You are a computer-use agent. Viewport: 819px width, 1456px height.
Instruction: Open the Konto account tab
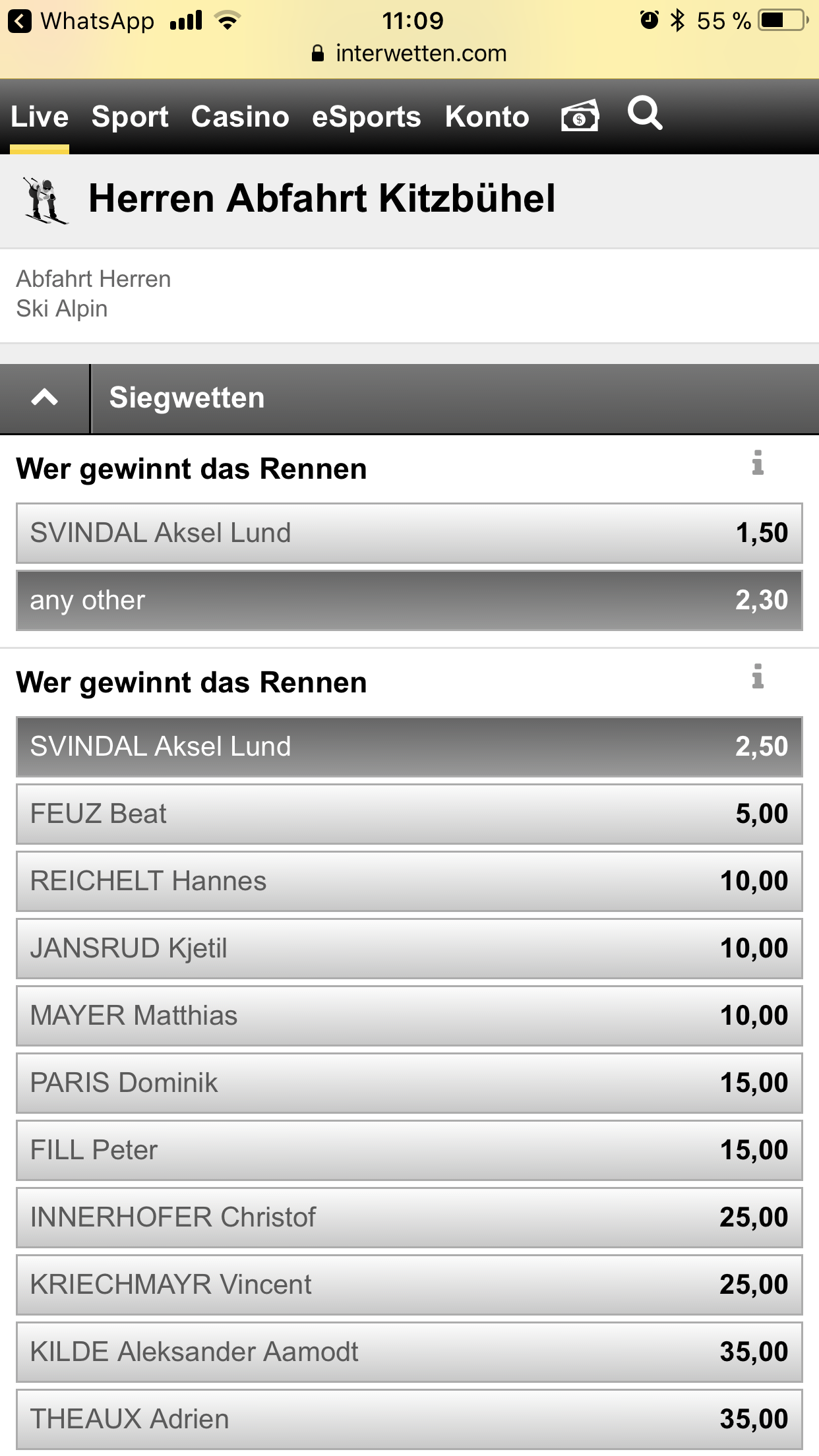[x=487, y=117]
